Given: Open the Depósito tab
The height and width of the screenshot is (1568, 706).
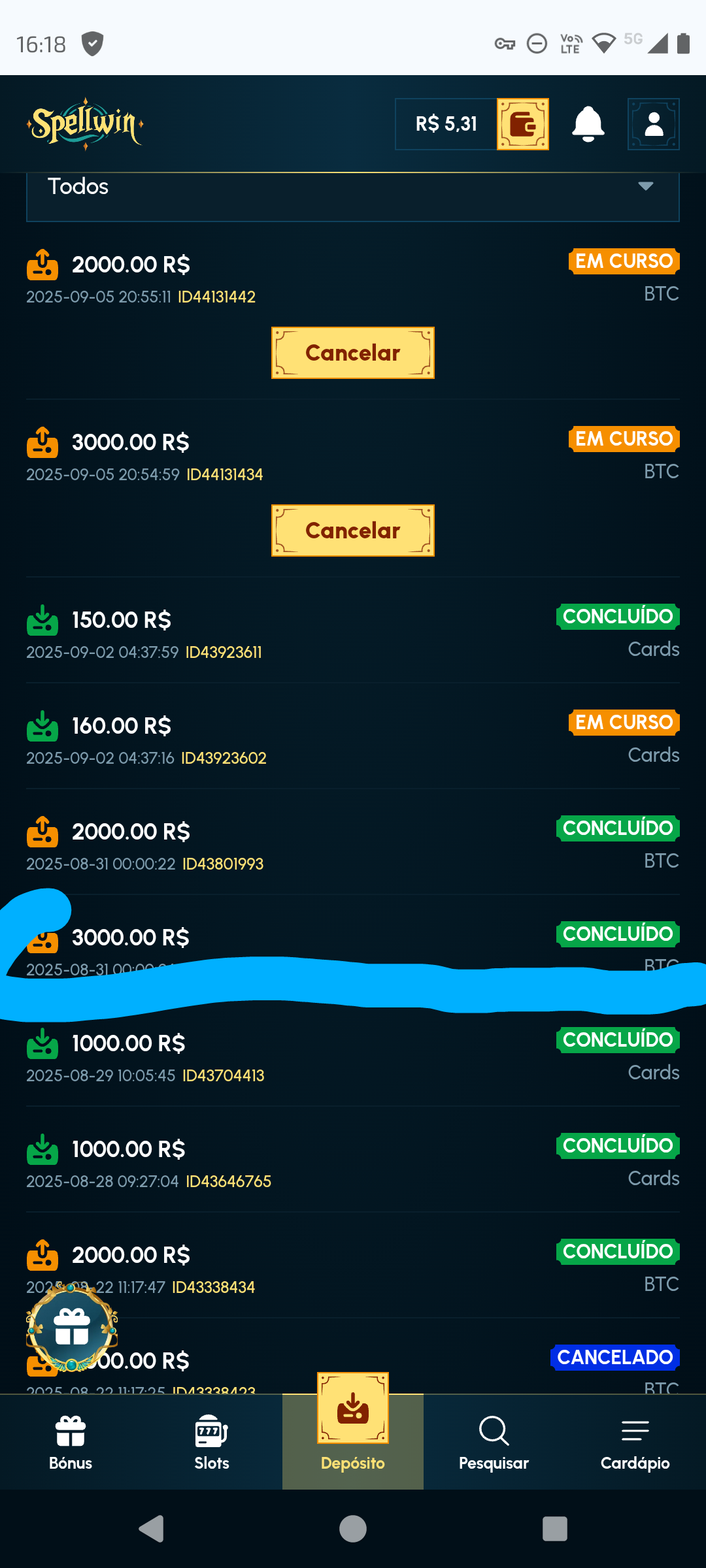Looking at the screenshot, I should click(353, 1431).
